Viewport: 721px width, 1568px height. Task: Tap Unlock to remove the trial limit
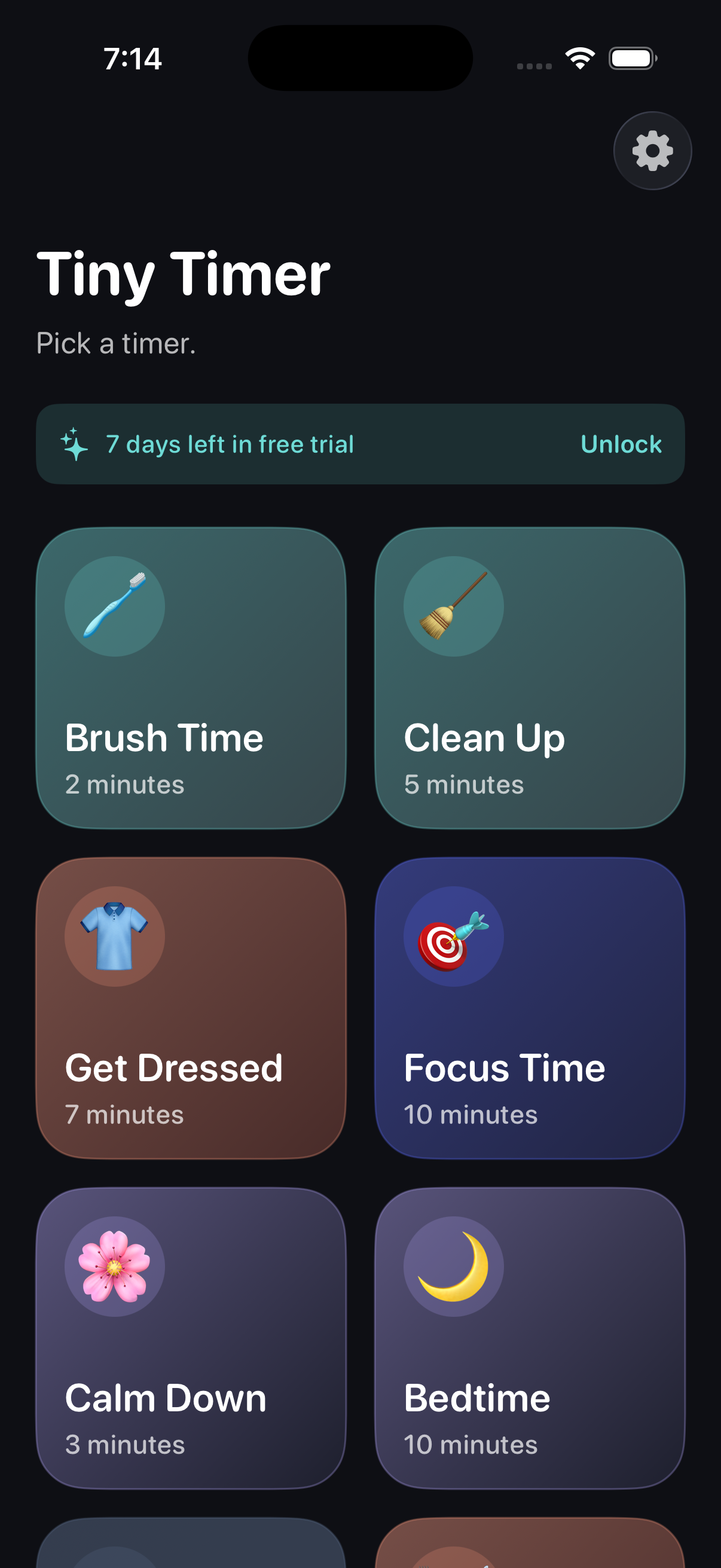[621, 444]
